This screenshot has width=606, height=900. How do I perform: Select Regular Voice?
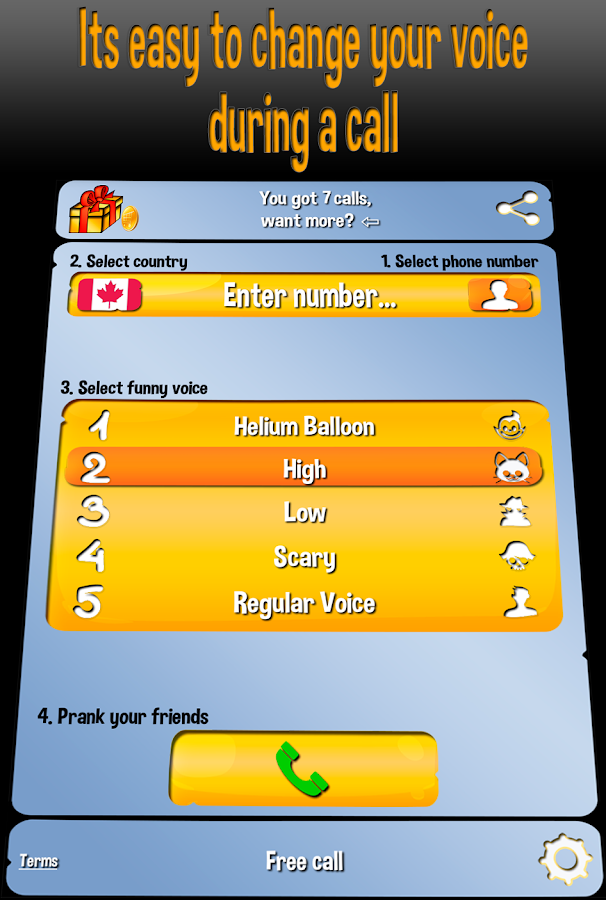point(304,603)
